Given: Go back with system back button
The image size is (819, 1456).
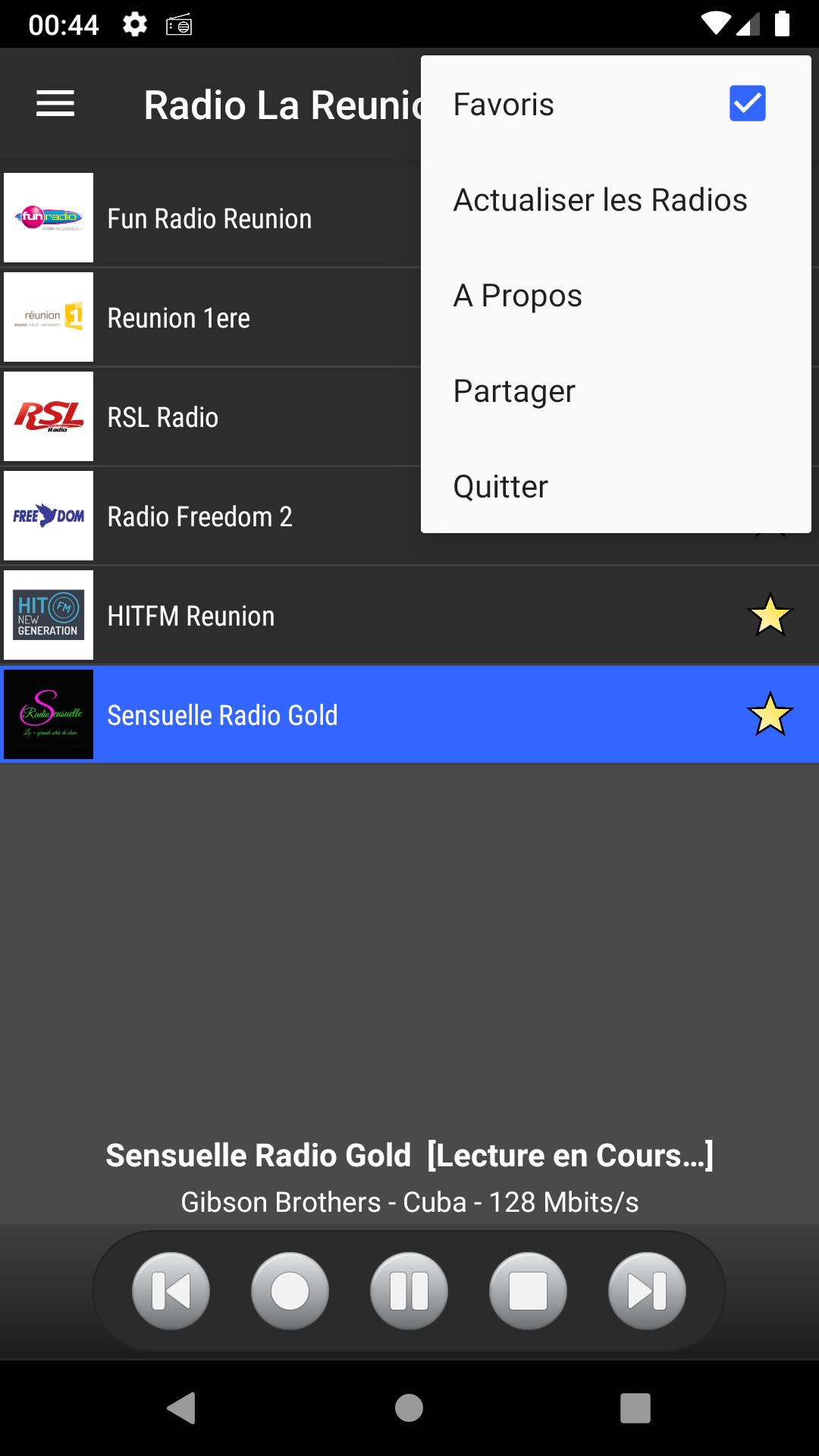Looking at the screenshot, I should [x=181, y=1408].
